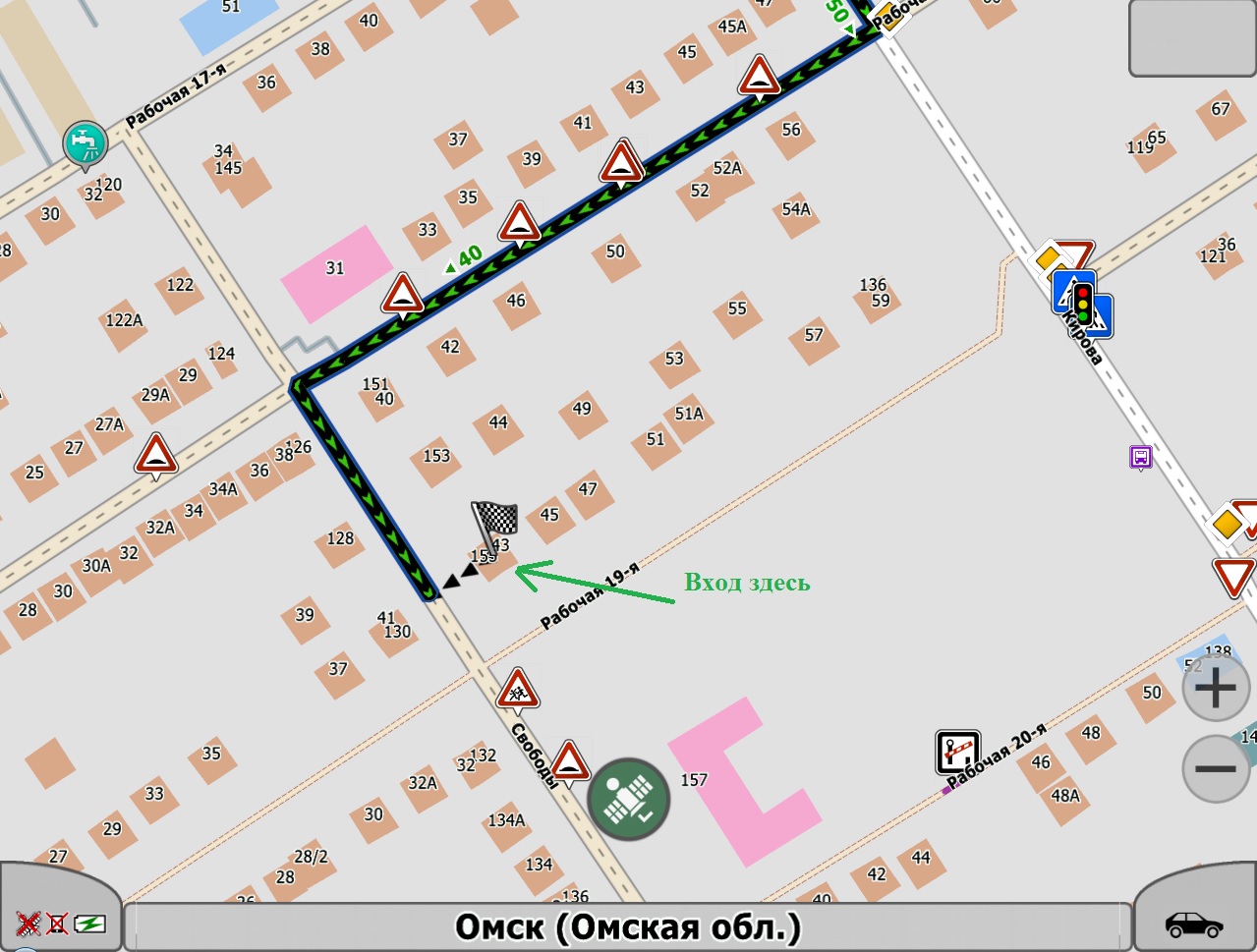Select the checkered finish flag marker
The image size is (1257, 952).
tap(493, 526)
